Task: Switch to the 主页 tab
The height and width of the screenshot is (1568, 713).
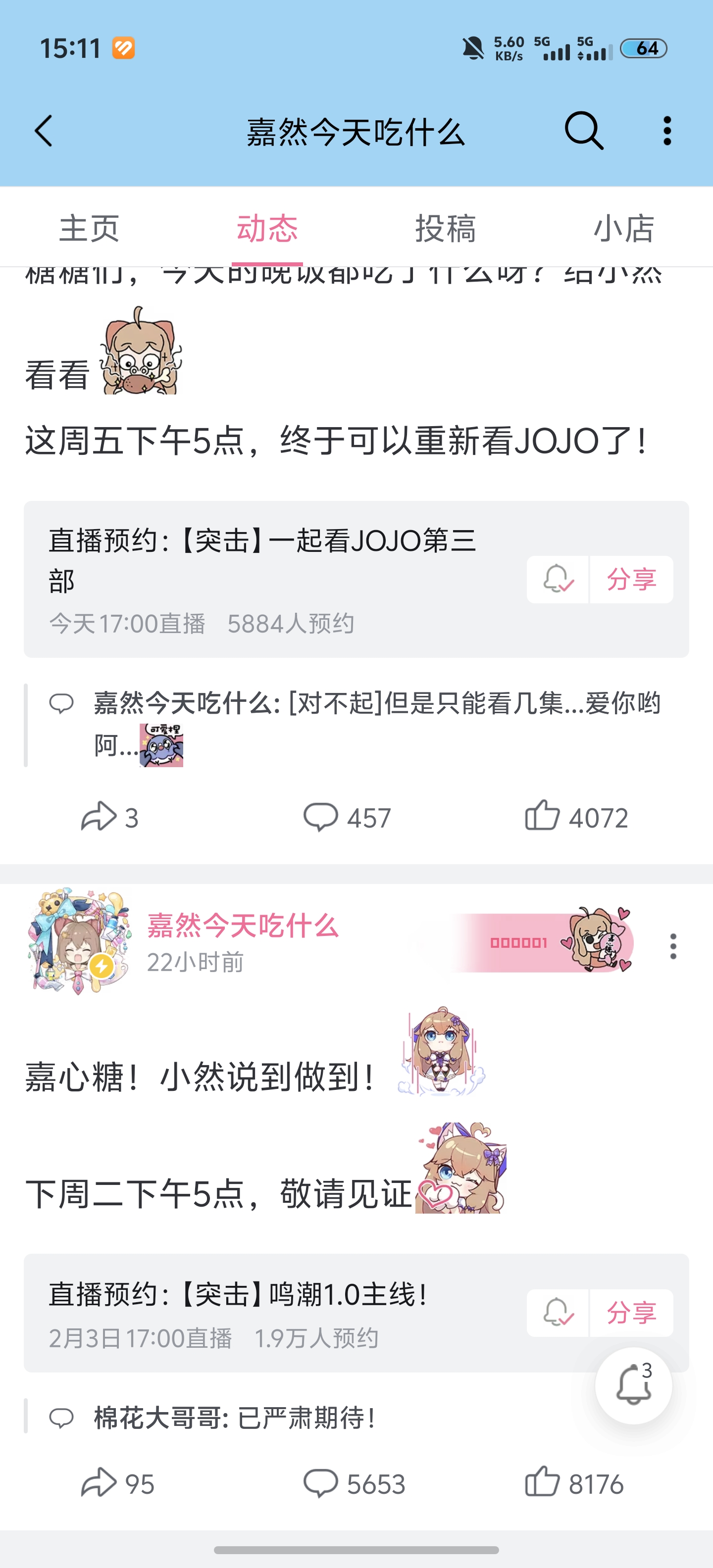Action: [89, 228]
